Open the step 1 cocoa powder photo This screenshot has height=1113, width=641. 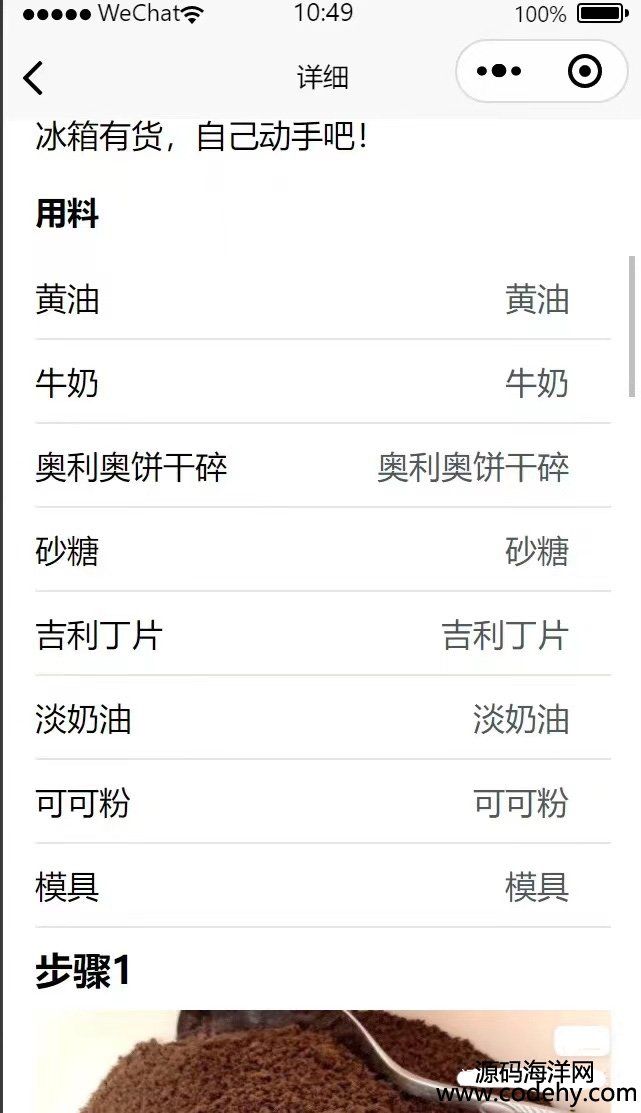pos(323,1061)
